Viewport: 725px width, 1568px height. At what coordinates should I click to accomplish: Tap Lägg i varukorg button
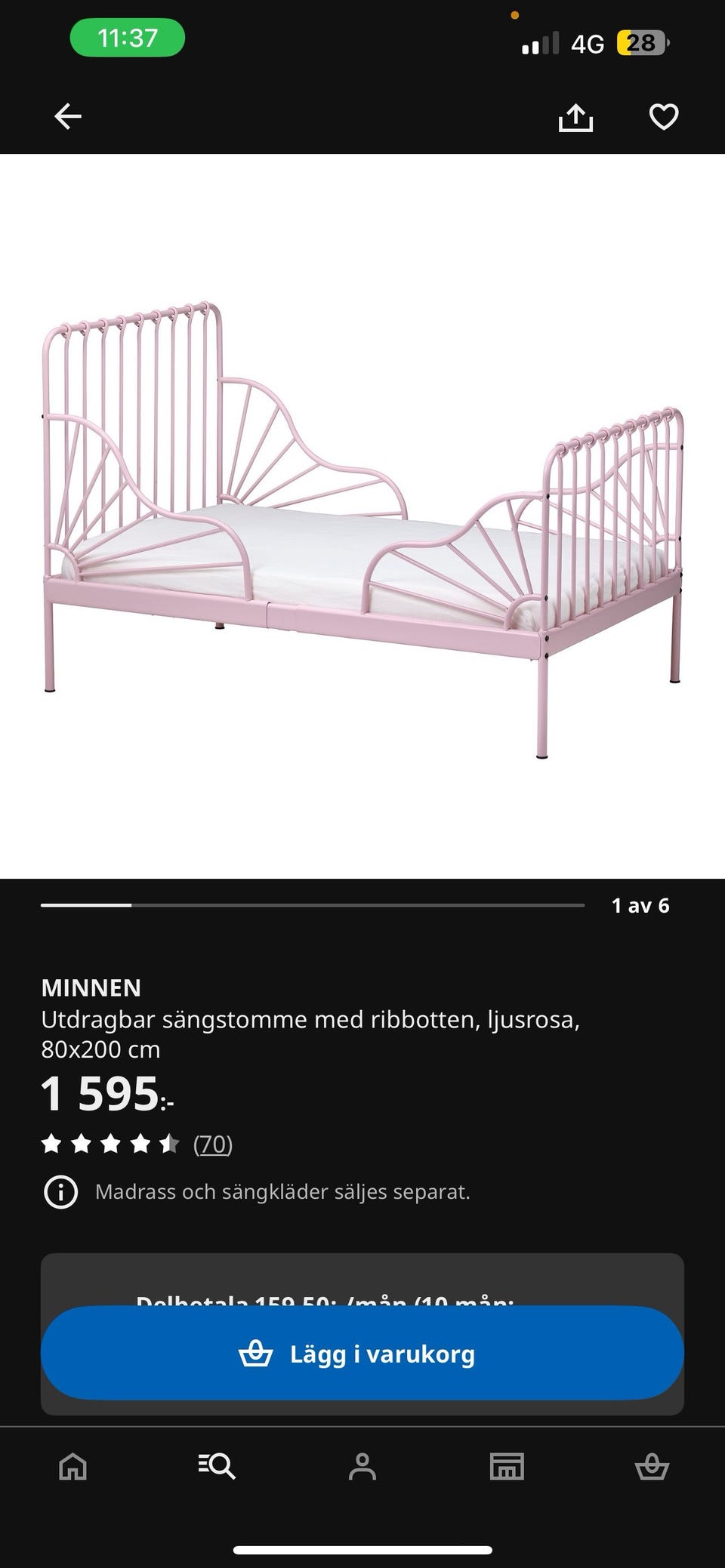point(362,1353)
